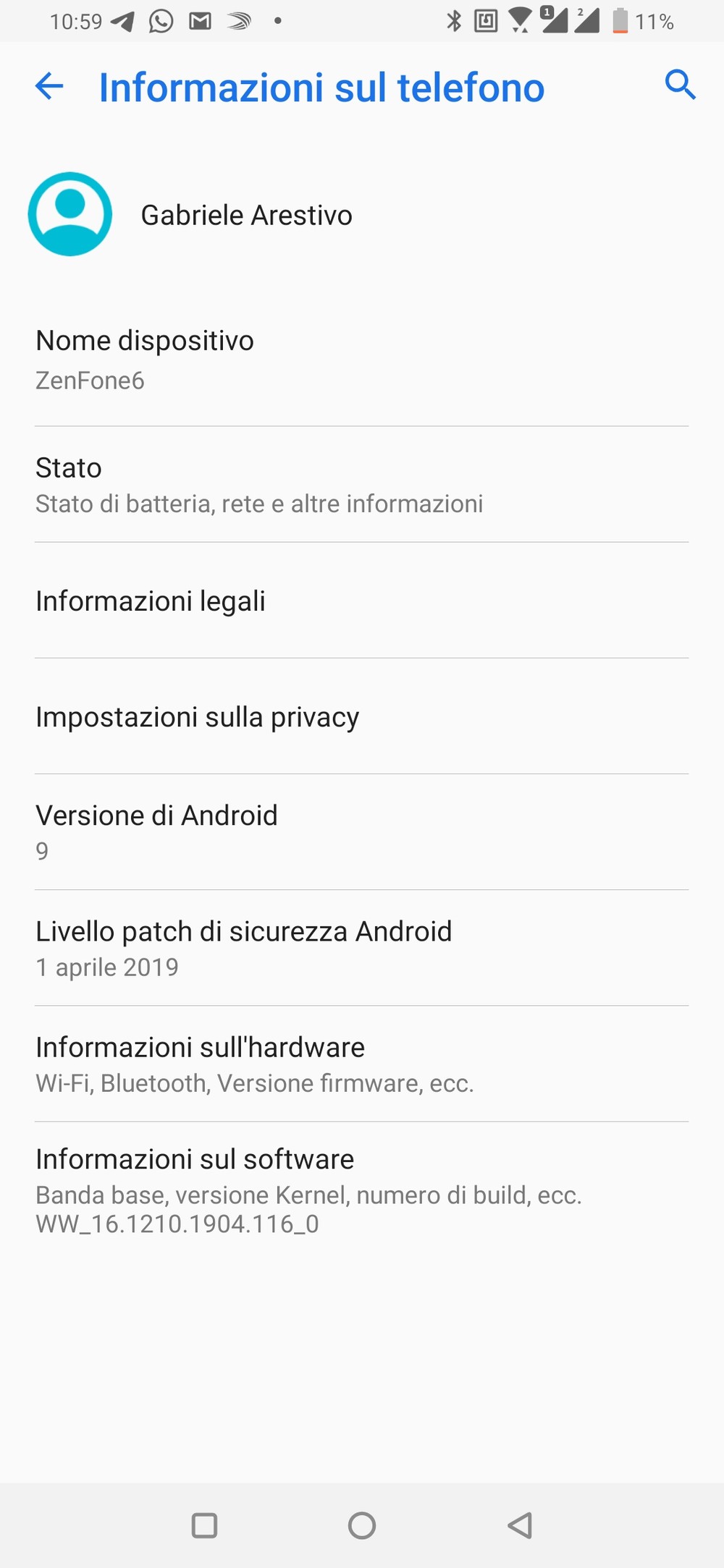Tap the Versione di Android row
The height and width of the screenshot is (1568, 724).
click(x=362, y=832)
